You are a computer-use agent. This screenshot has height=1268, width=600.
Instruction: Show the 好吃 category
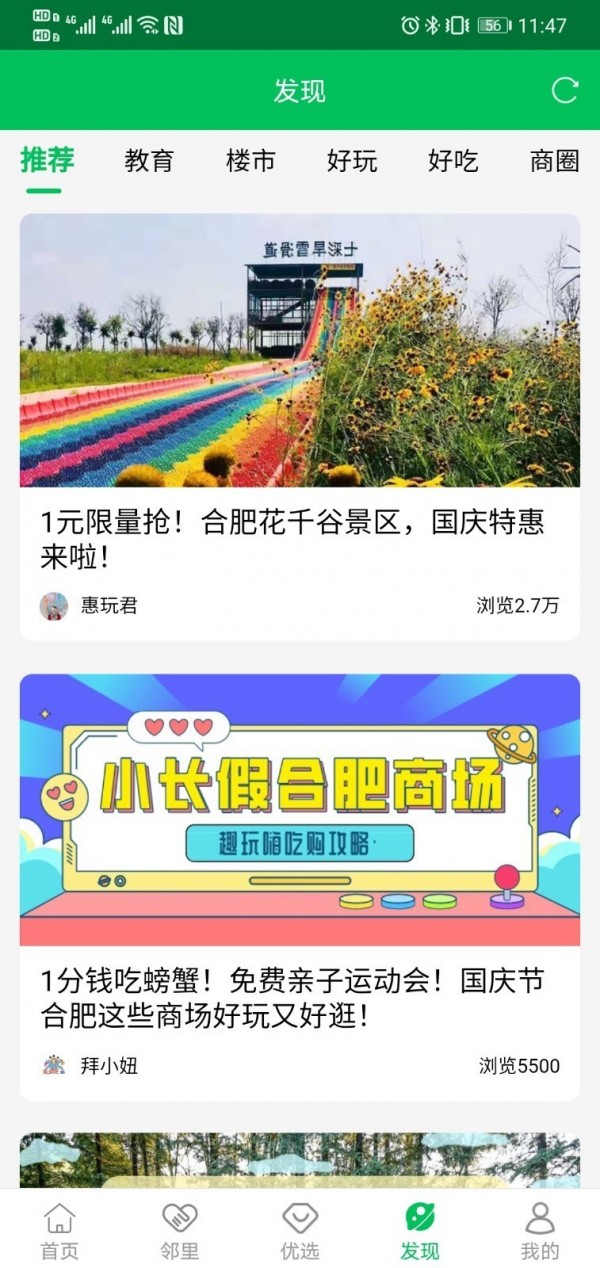[453, 161]
